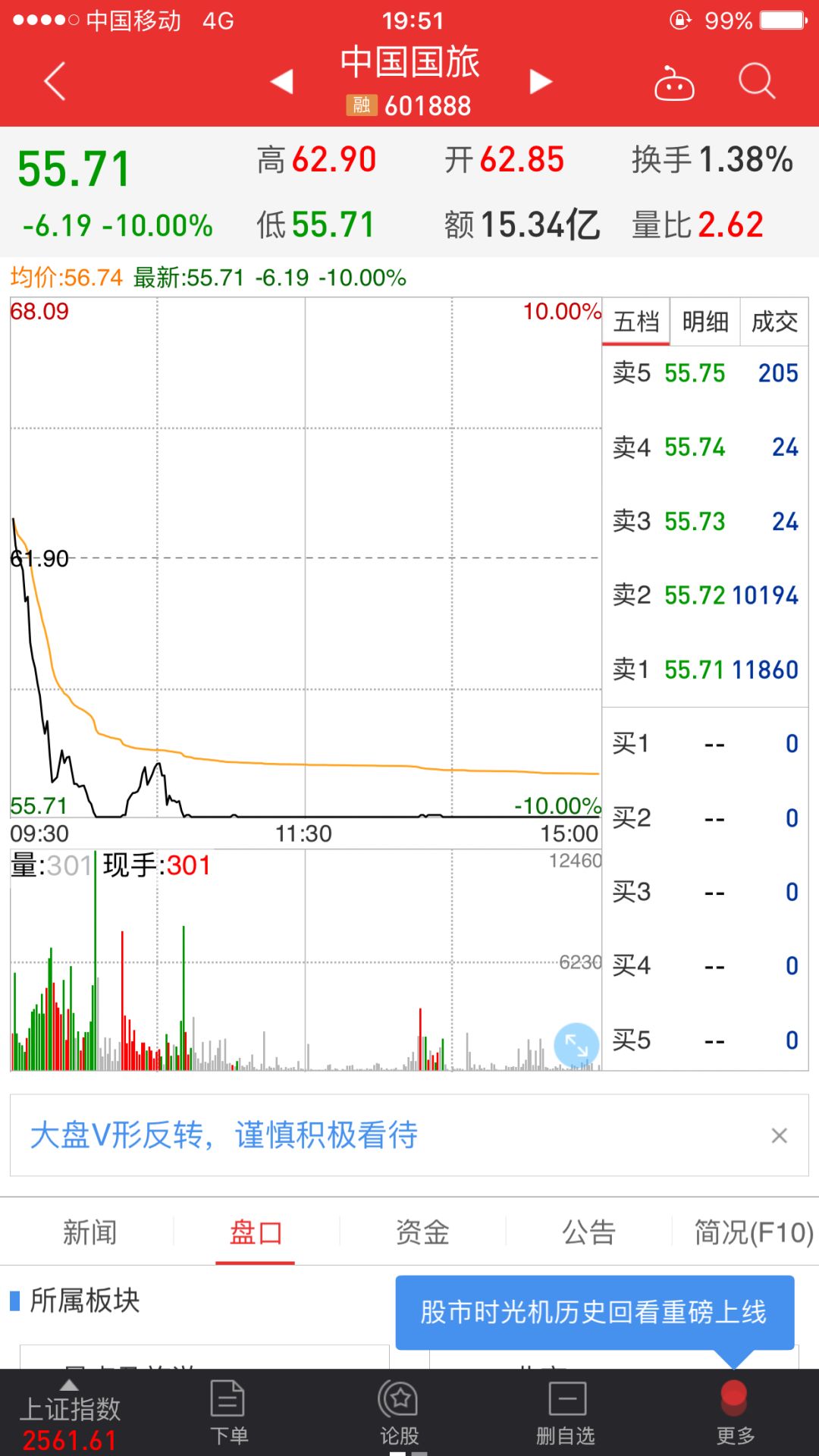Switch to the 成交 tab
The image size is (819, 1456).
774,322
